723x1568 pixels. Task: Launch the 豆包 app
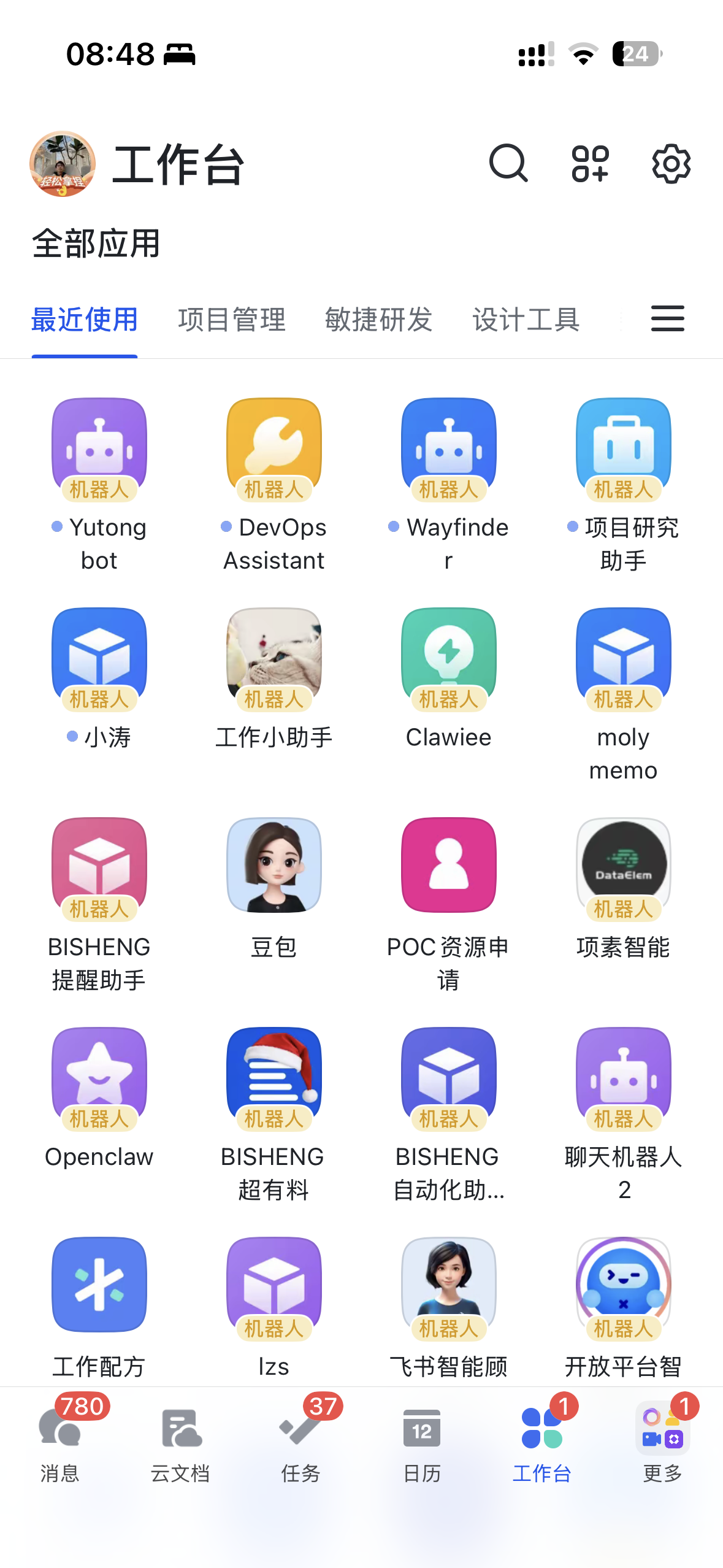274,865
